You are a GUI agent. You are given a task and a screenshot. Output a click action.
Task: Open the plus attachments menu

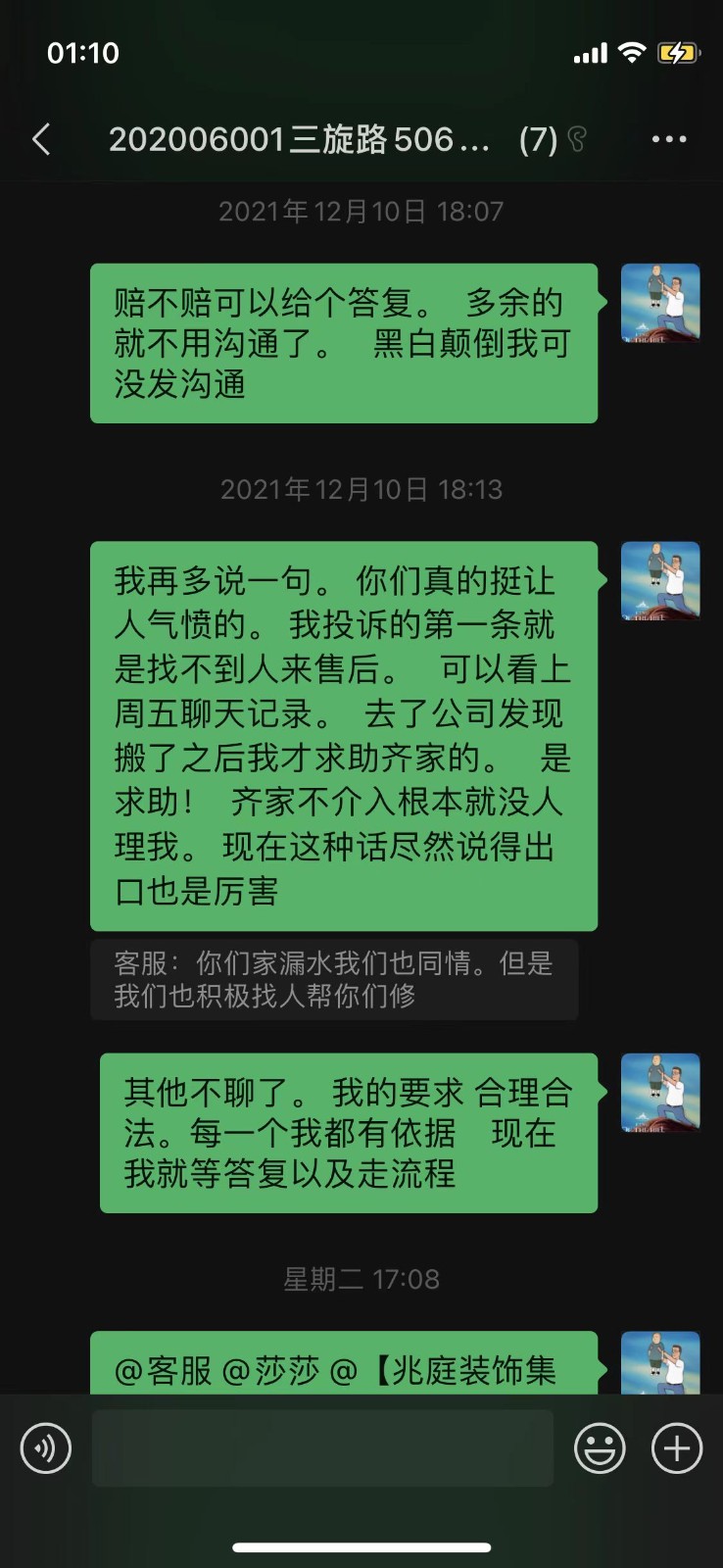[677, 1448]
